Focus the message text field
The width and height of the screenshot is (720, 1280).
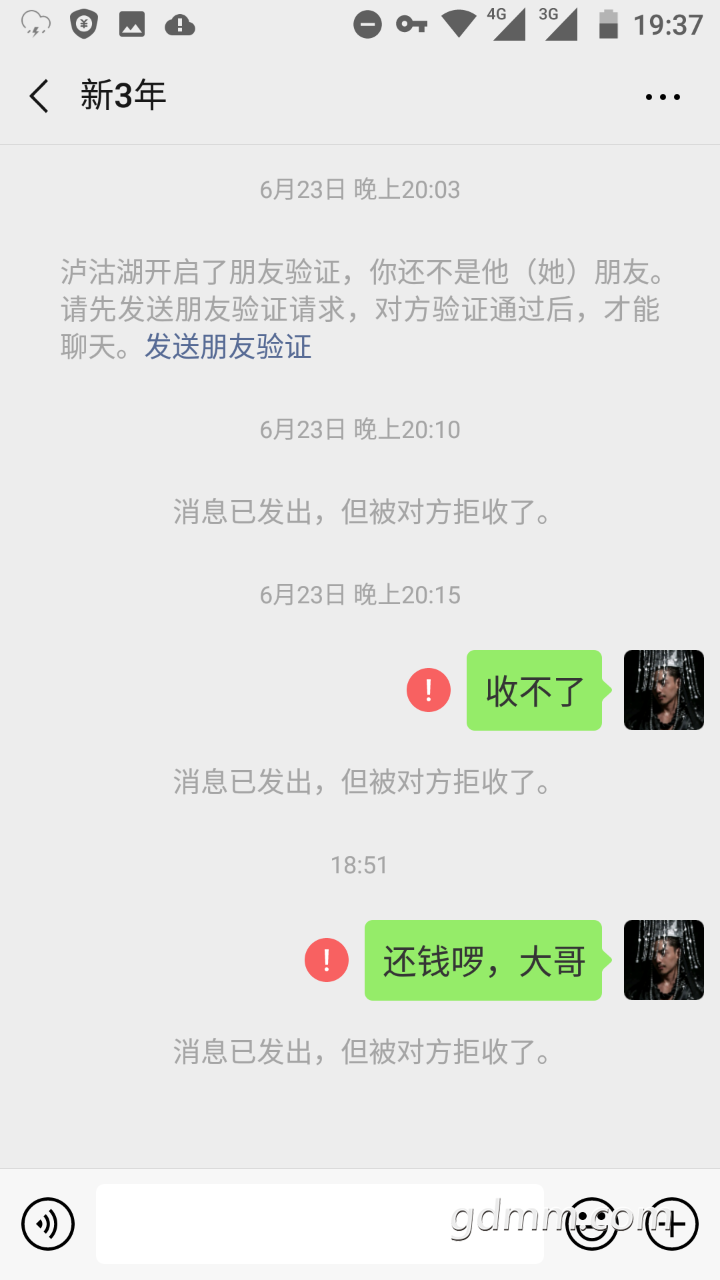[x=320, y=1223]
